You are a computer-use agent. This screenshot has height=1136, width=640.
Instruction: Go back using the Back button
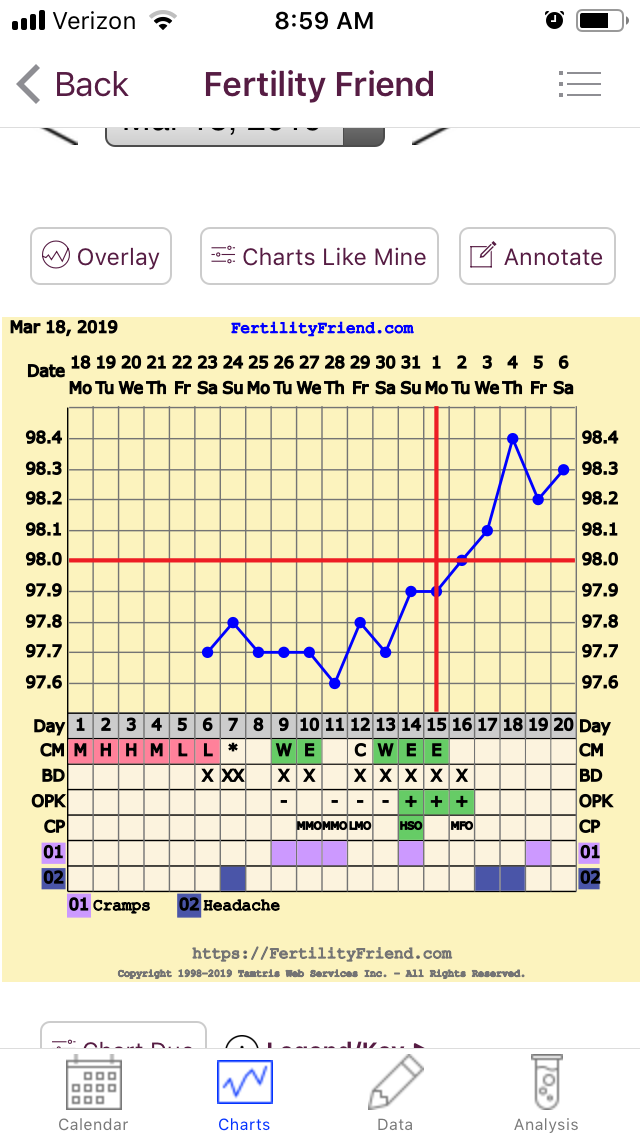click(x=74, y=84)
